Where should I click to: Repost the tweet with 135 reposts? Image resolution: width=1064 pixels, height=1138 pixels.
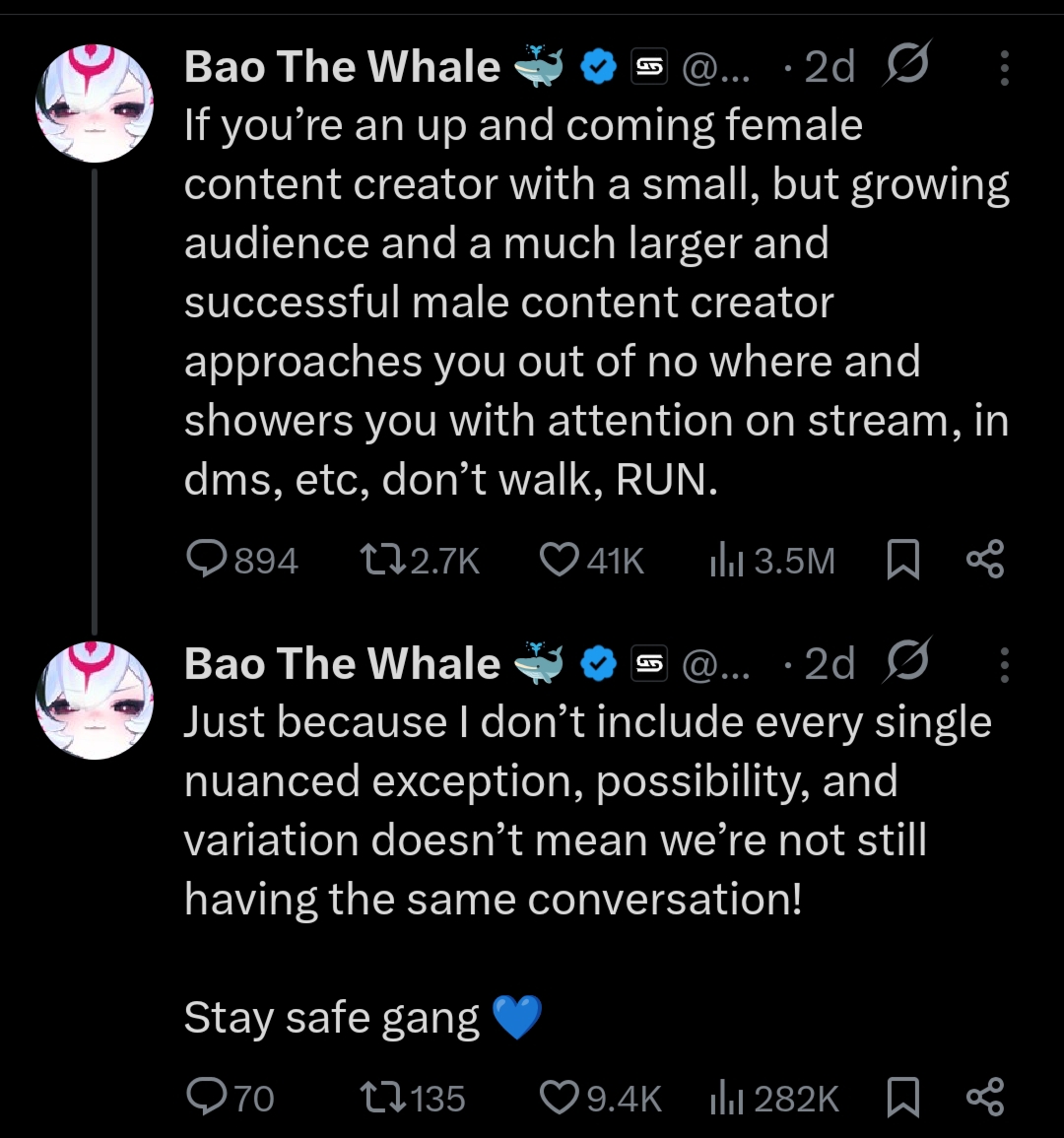[377, 1097]
